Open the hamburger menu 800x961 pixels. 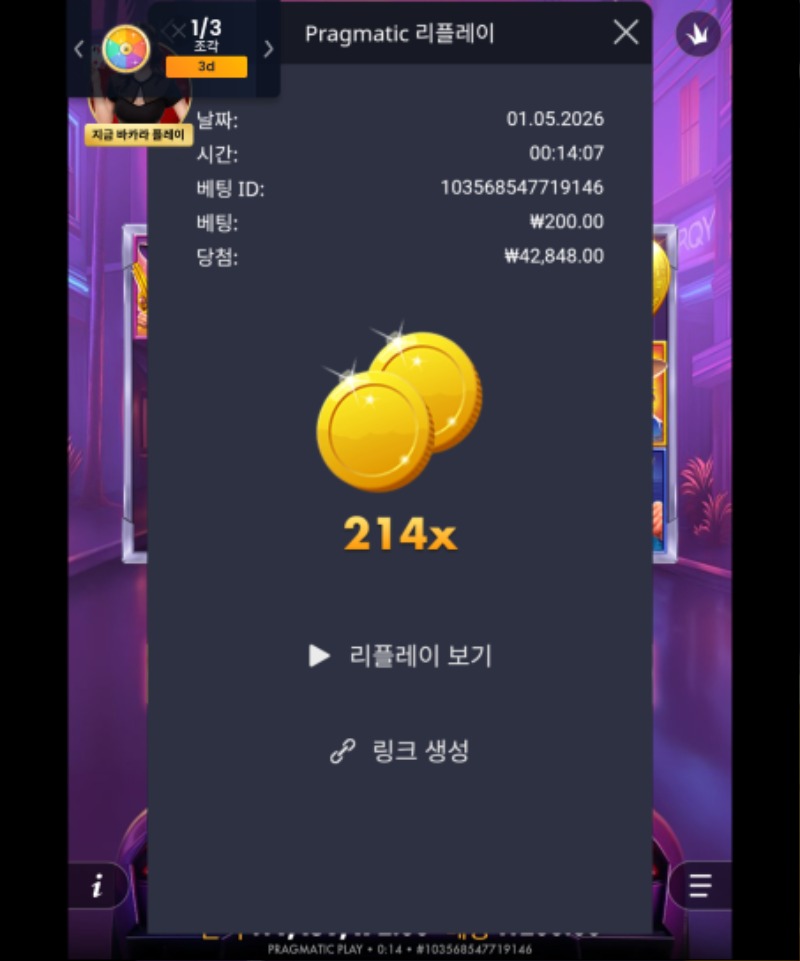tap(700, 886)
